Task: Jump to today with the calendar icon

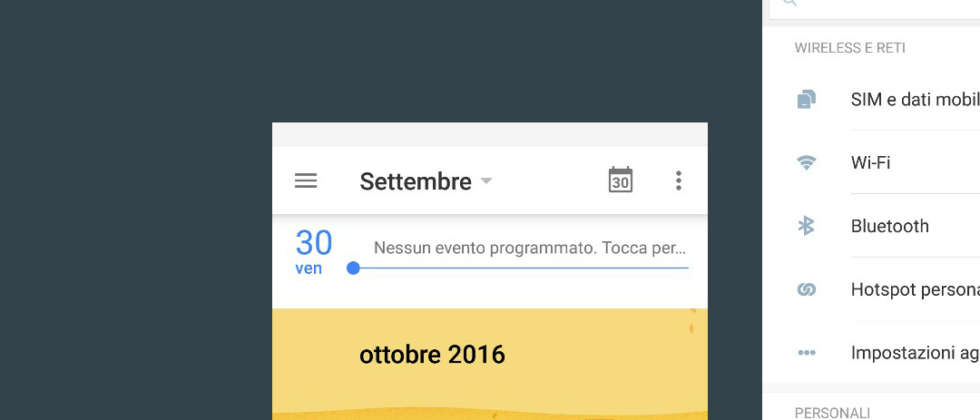Action: (x=621, y=180)
